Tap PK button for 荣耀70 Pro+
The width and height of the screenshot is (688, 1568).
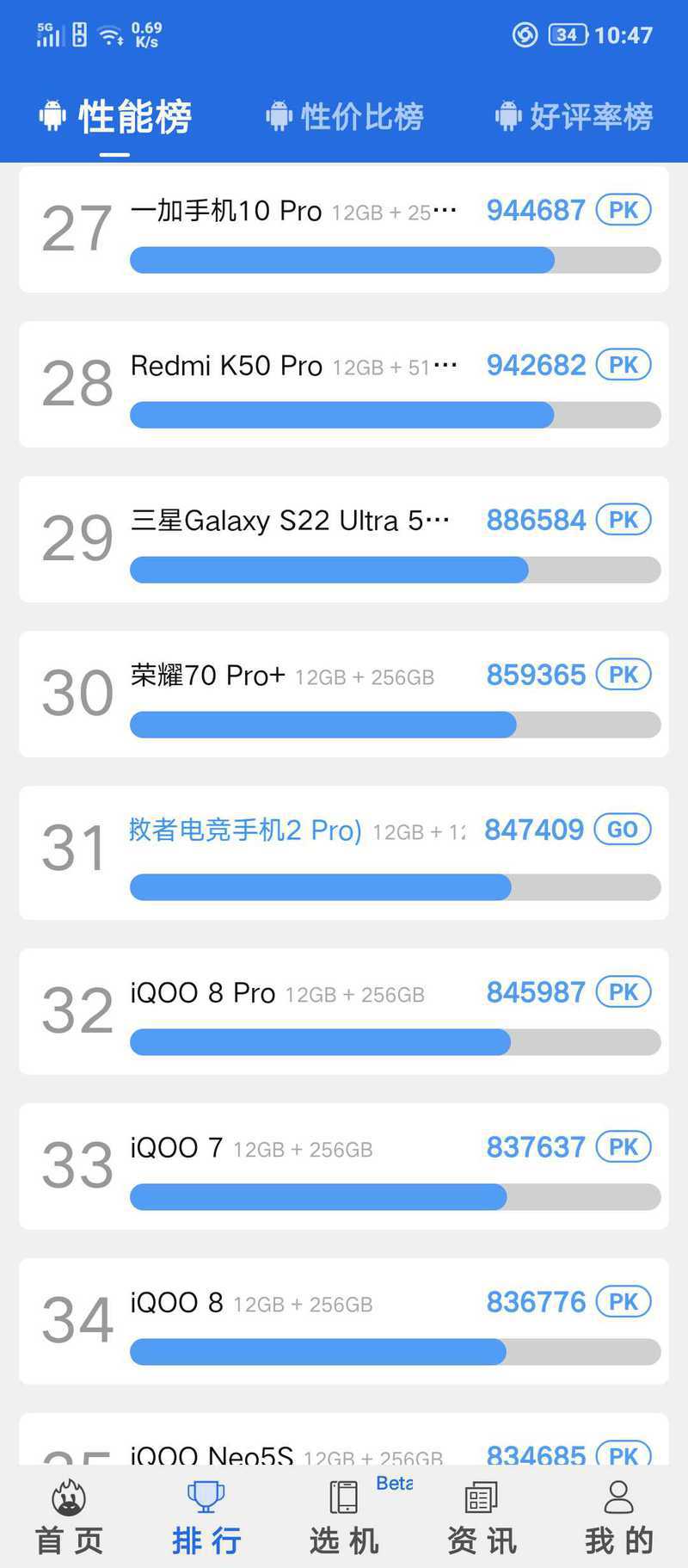[623, 675]
